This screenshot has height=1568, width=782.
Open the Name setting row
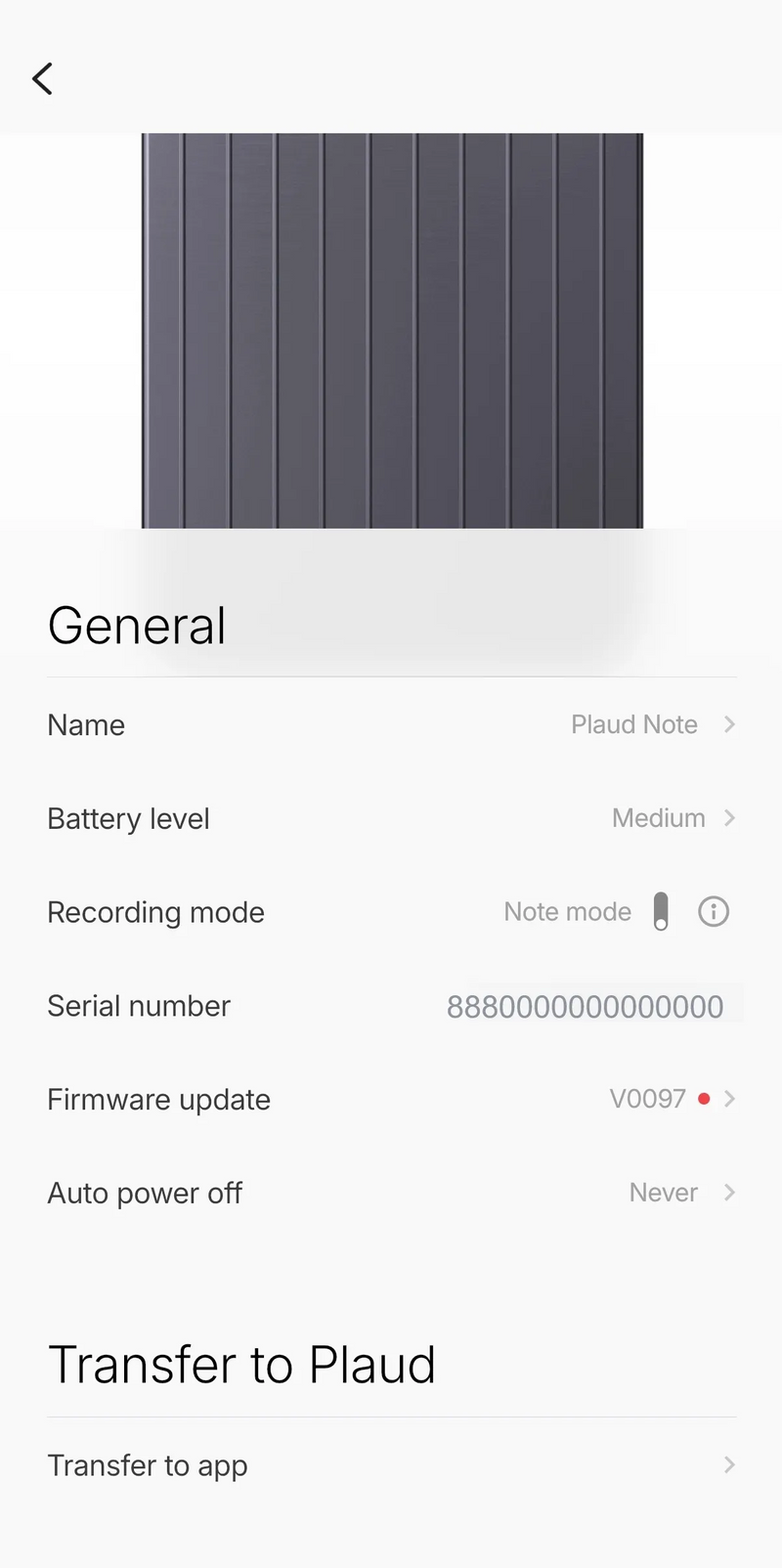pyautogui.click(x=391, y=725)
